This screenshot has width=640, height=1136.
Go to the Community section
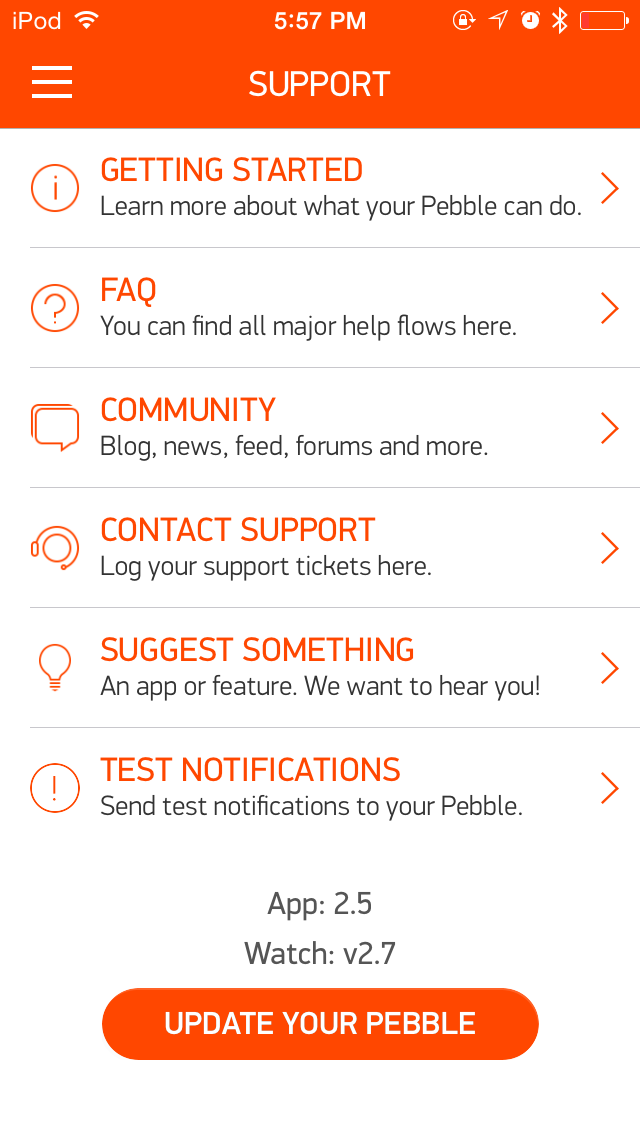(x=320, y=428)
